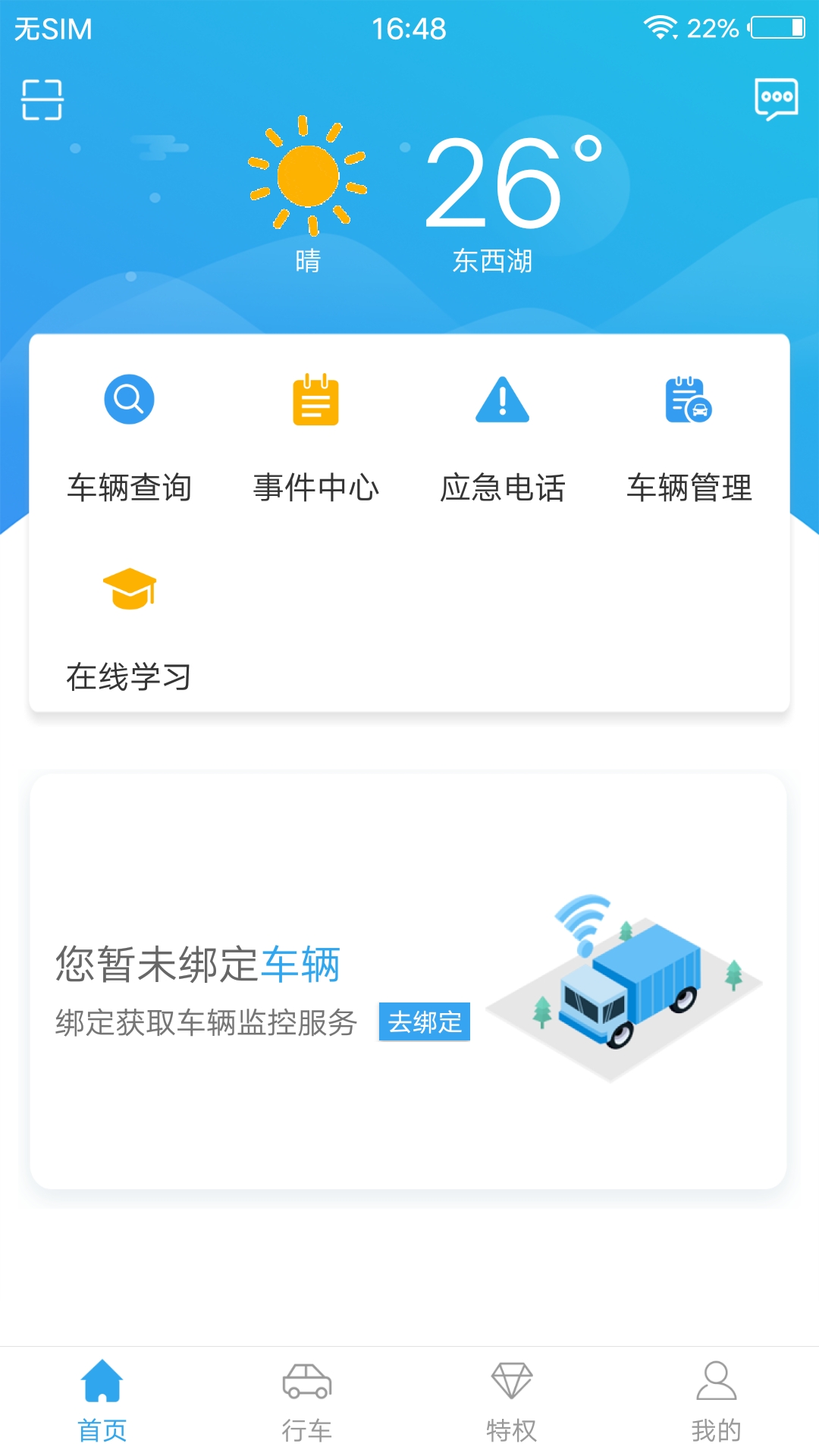Tap the 去绑定 button to bind vehicle

pyautogui.click(x=425, y=1022)
